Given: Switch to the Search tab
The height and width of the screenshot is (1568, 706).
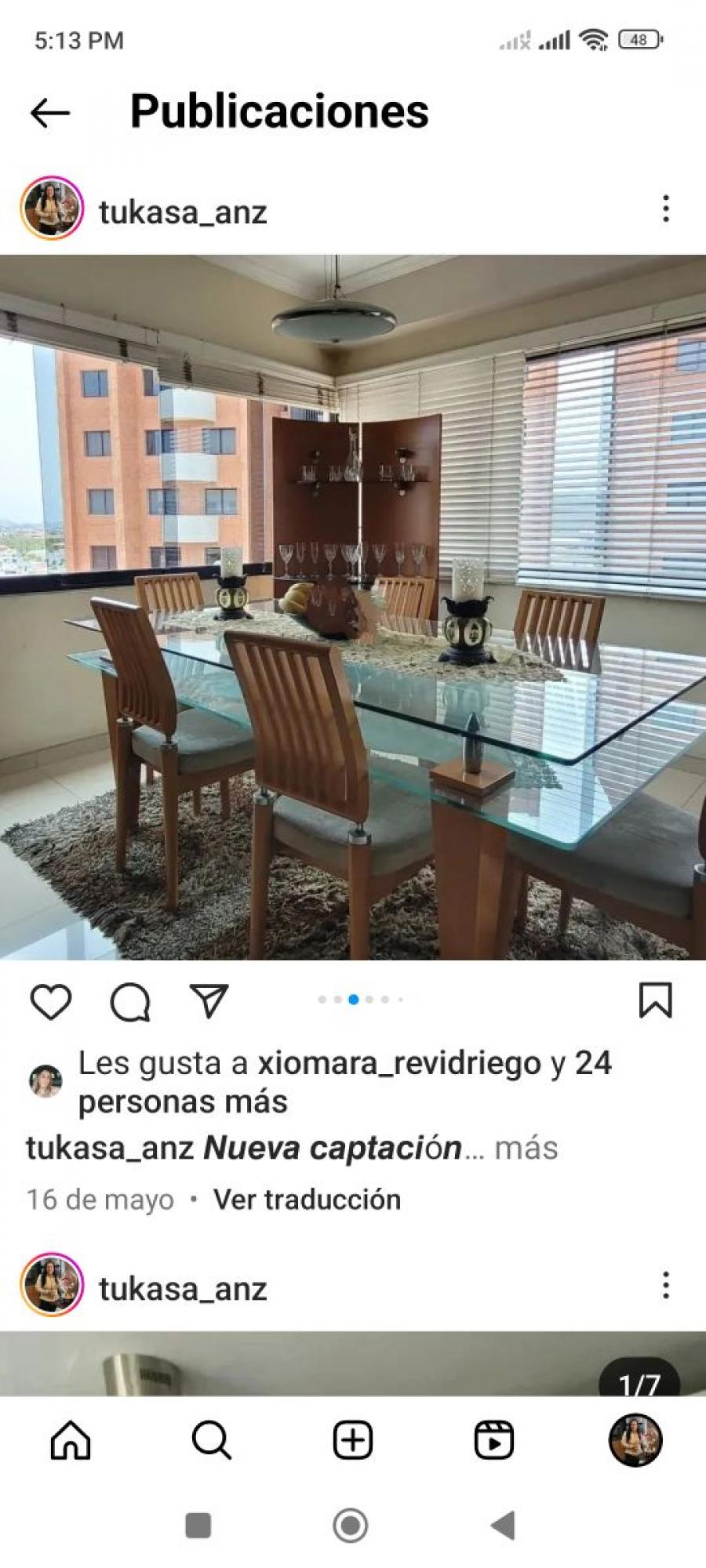Looking at the screenshot, I should (212, 1440).
